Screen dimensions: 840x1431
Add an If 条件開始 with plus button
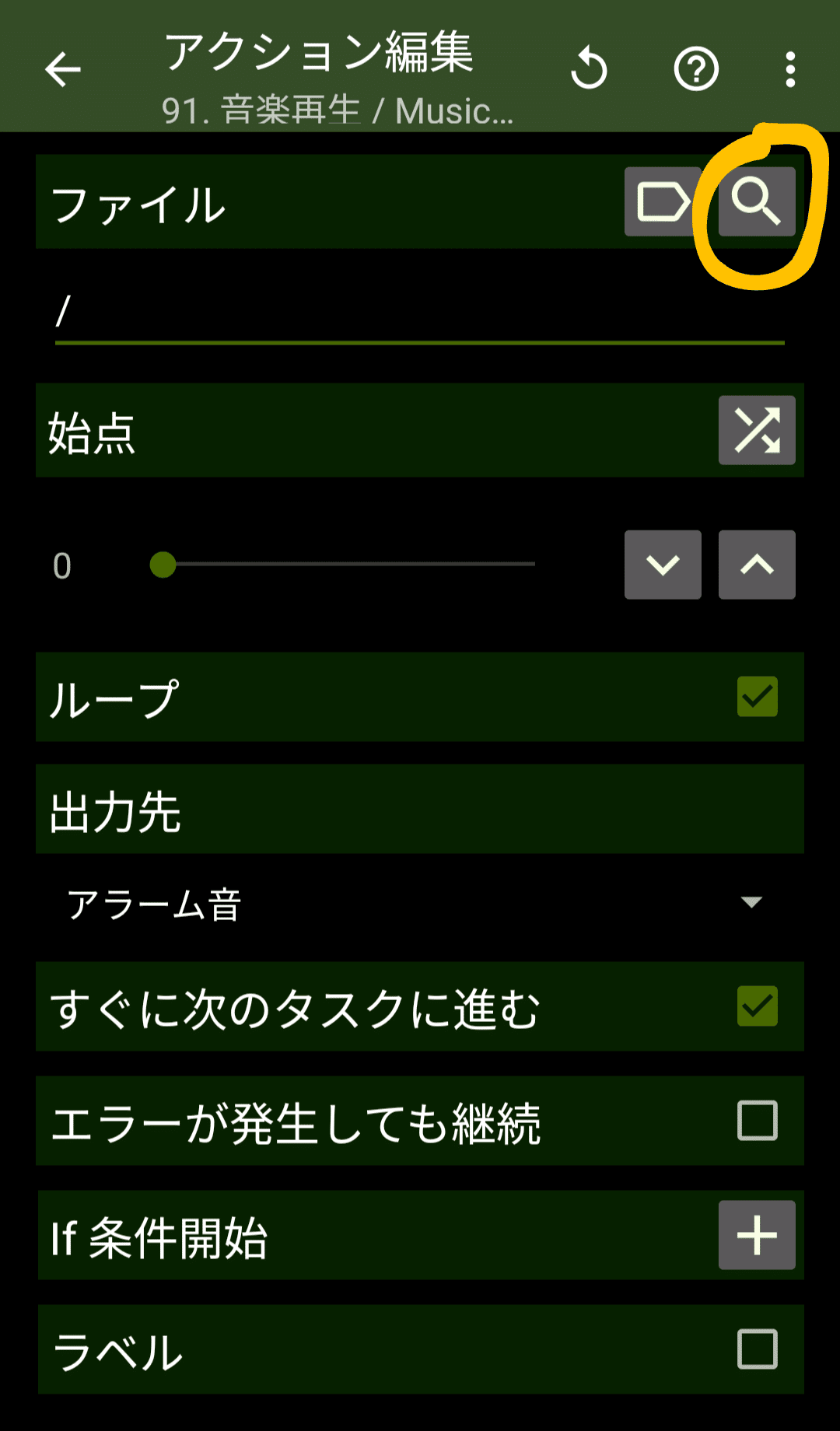pos(756,1235)
